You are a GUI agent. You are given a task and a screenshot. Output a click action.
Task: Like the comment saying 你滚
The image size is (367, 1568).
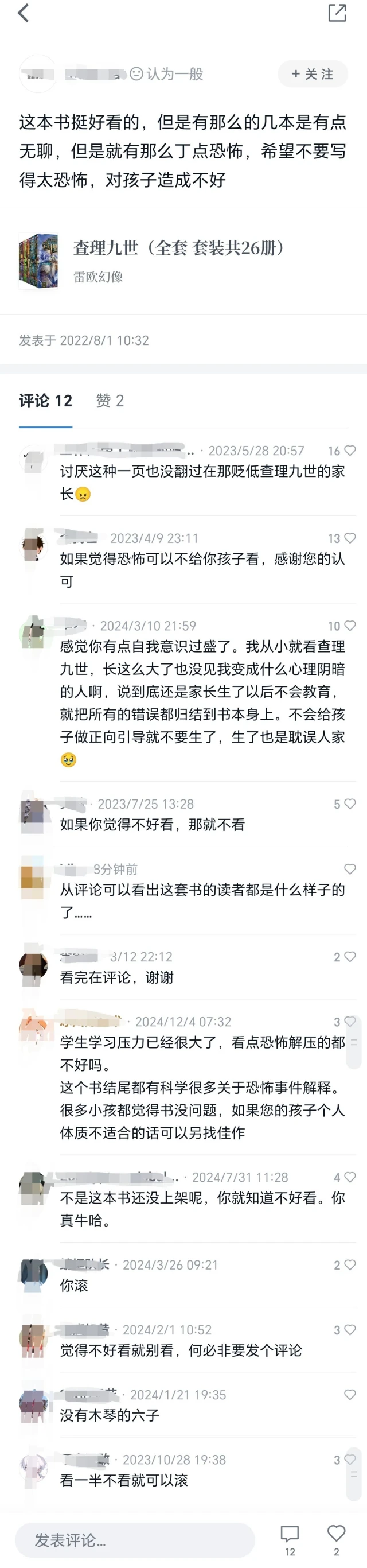349,1265
